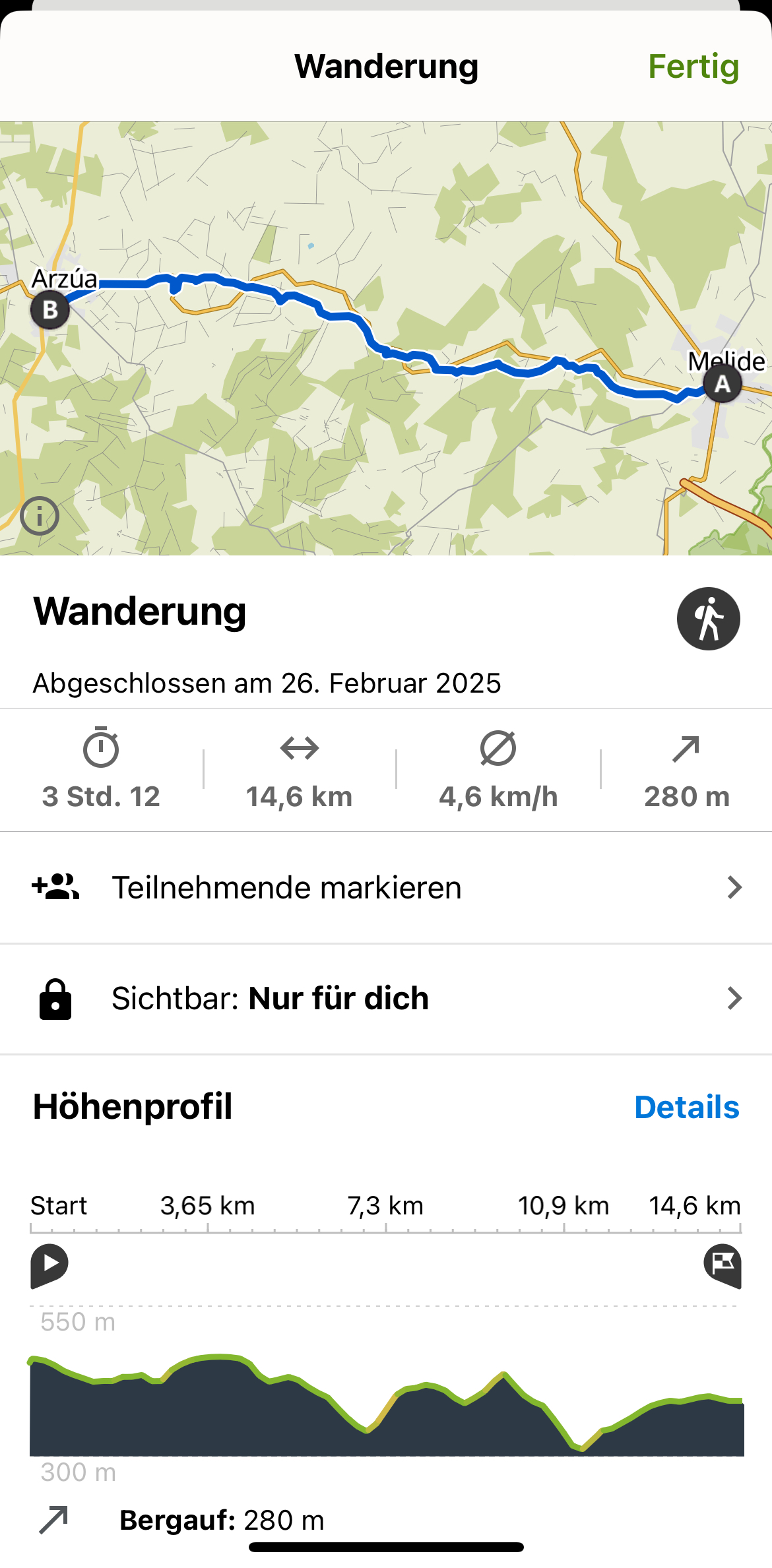Open Teilnehmende markieren

click(x=386, y=887)
